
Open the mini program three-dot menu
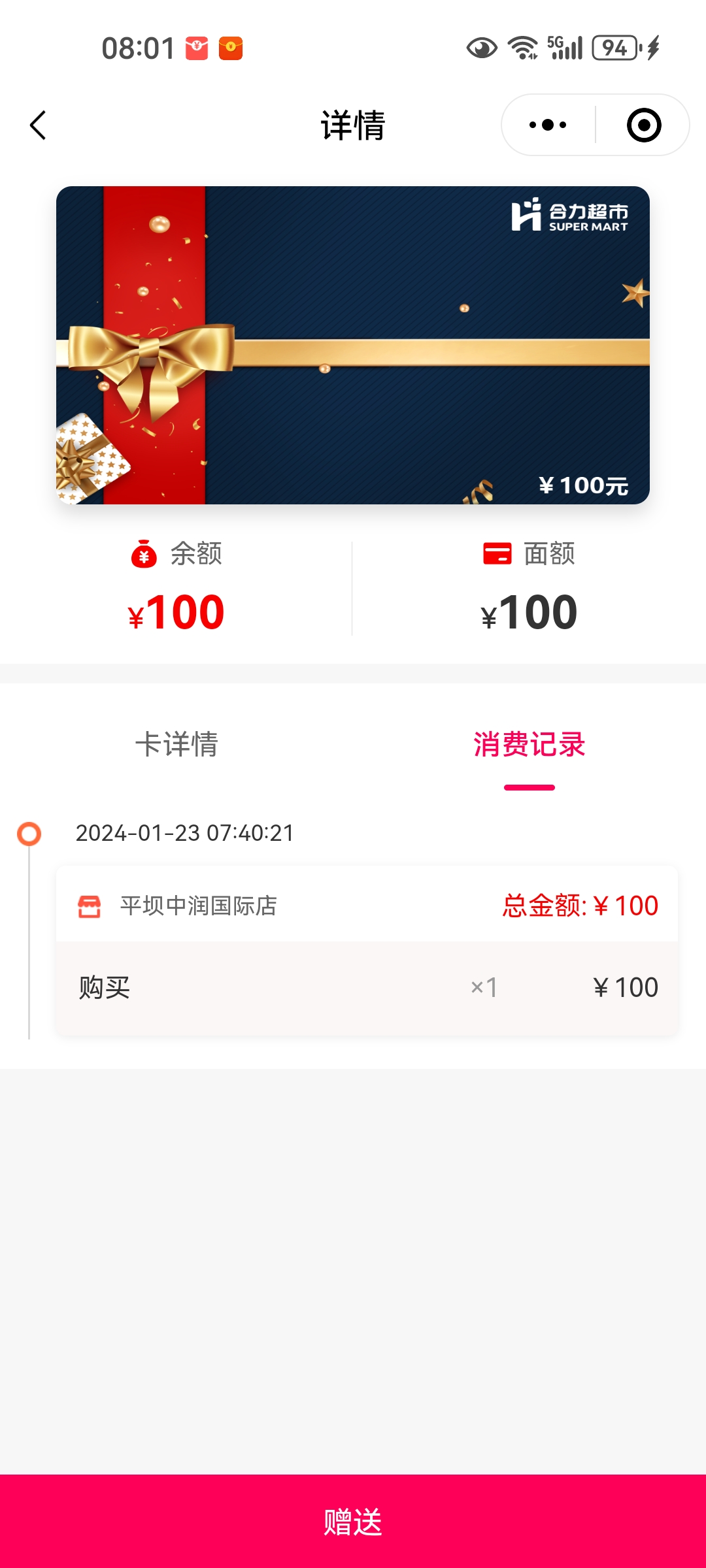click(548, 125)
